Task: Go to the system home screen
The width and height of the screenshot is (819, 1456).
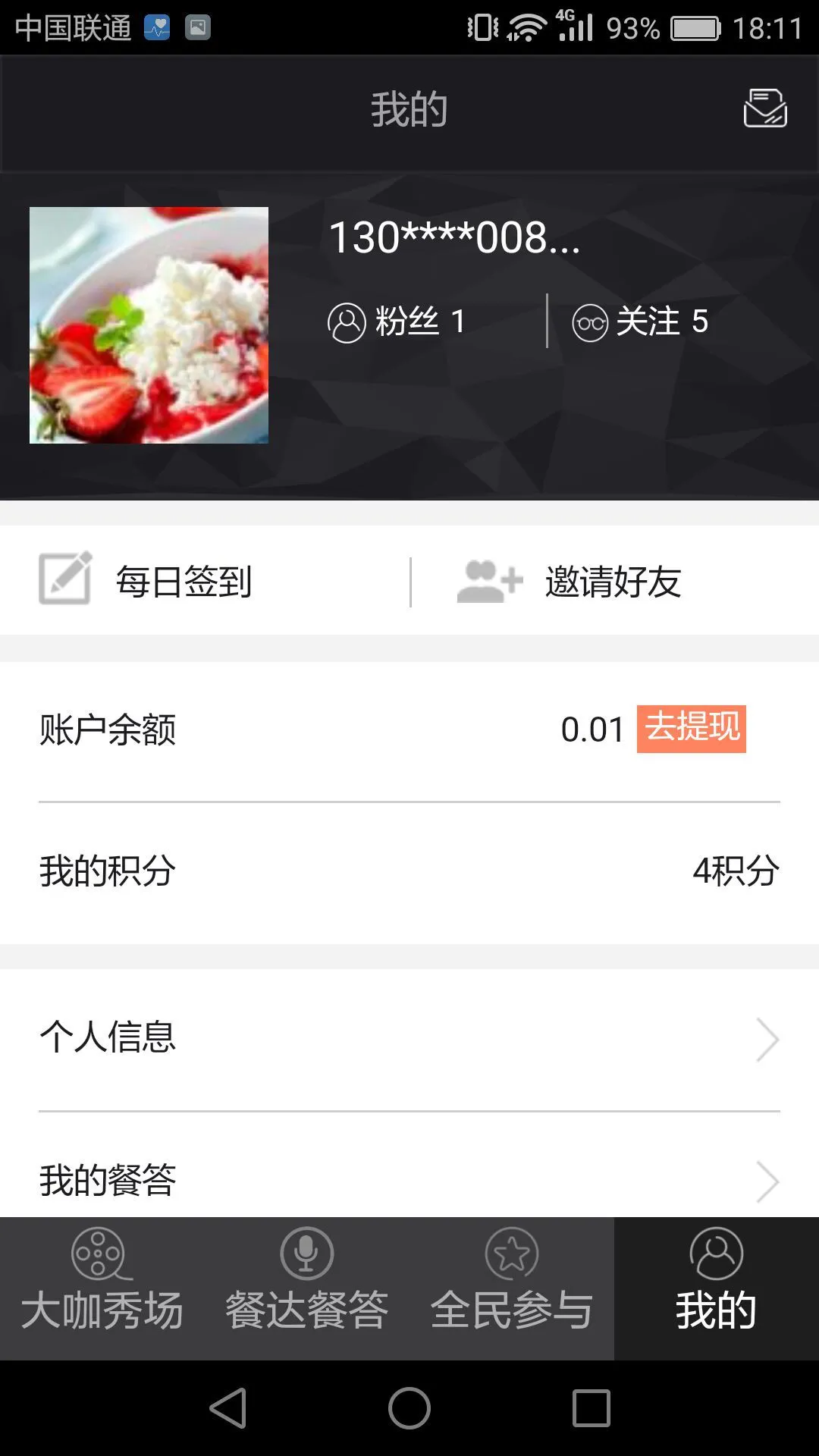Action: (409, 1408)
